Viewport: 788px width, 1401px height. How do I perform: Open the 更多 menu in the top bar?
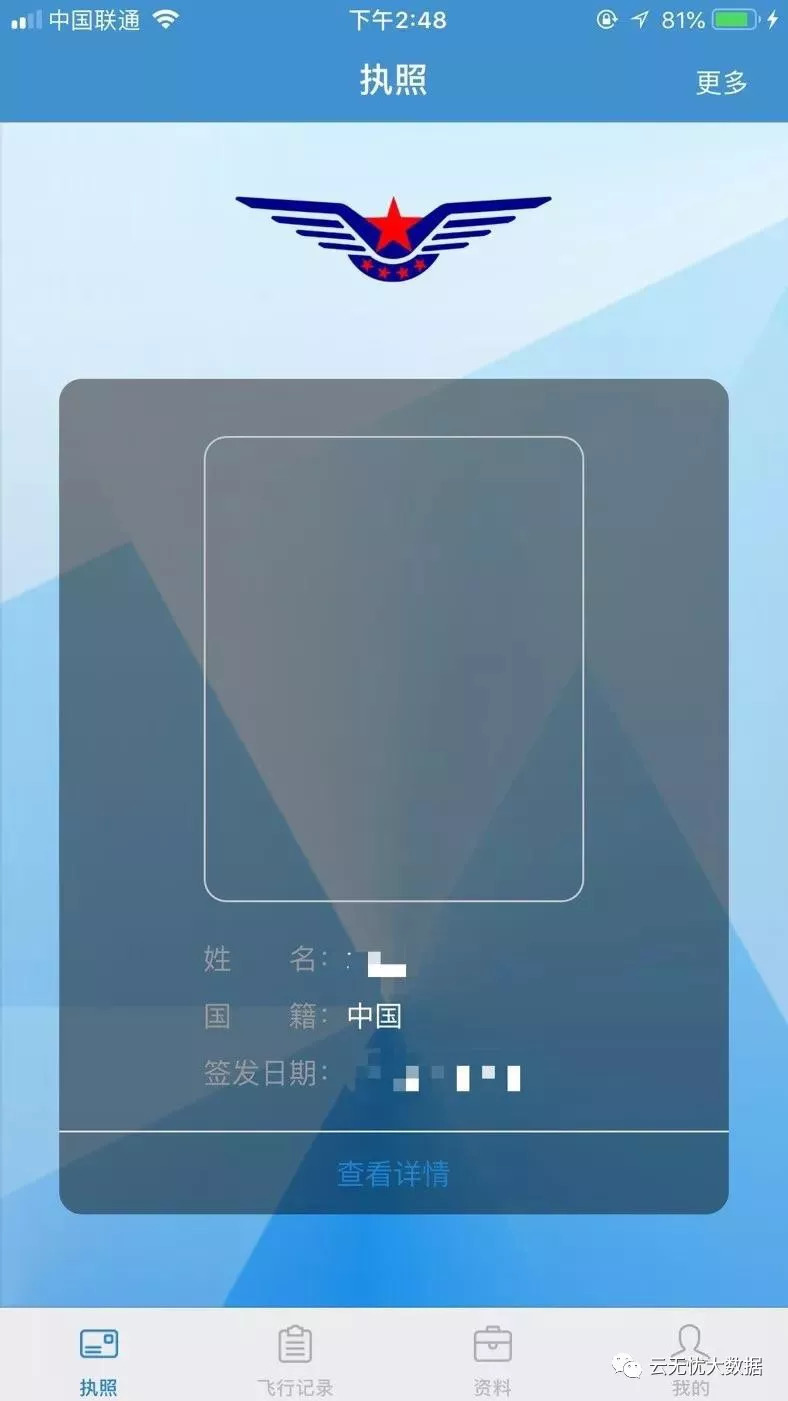(x=721, y=82)
